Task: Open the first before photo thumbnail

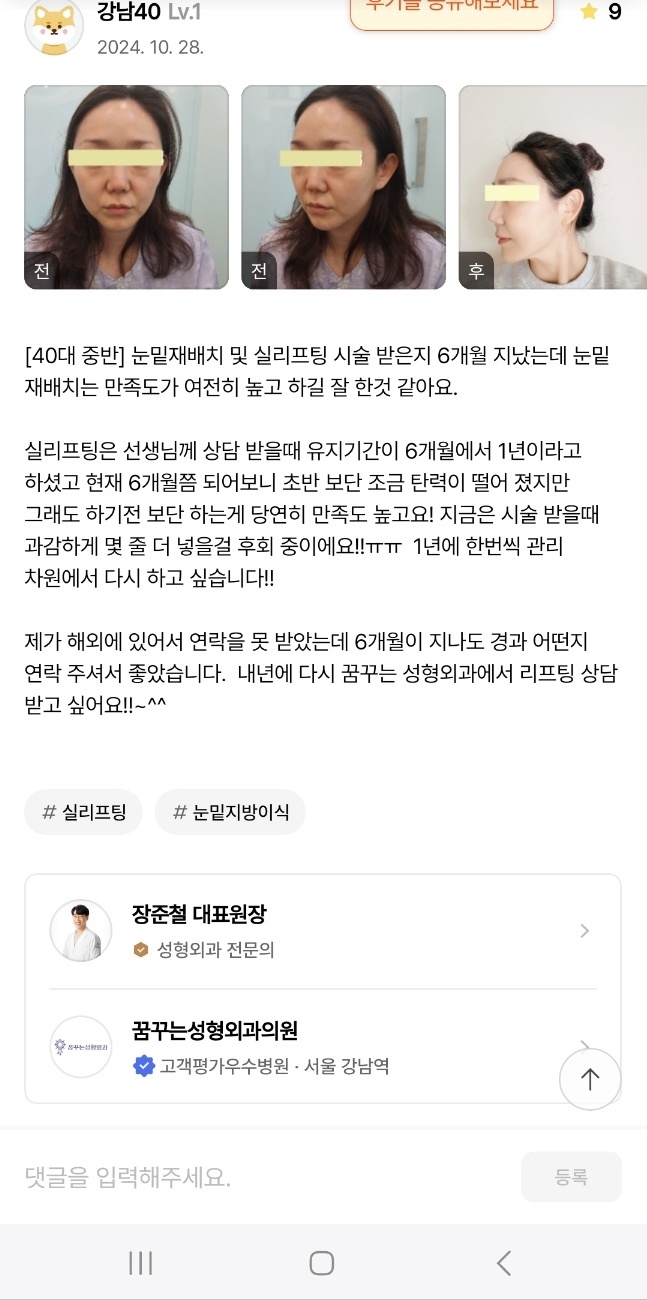Action: 125,187
